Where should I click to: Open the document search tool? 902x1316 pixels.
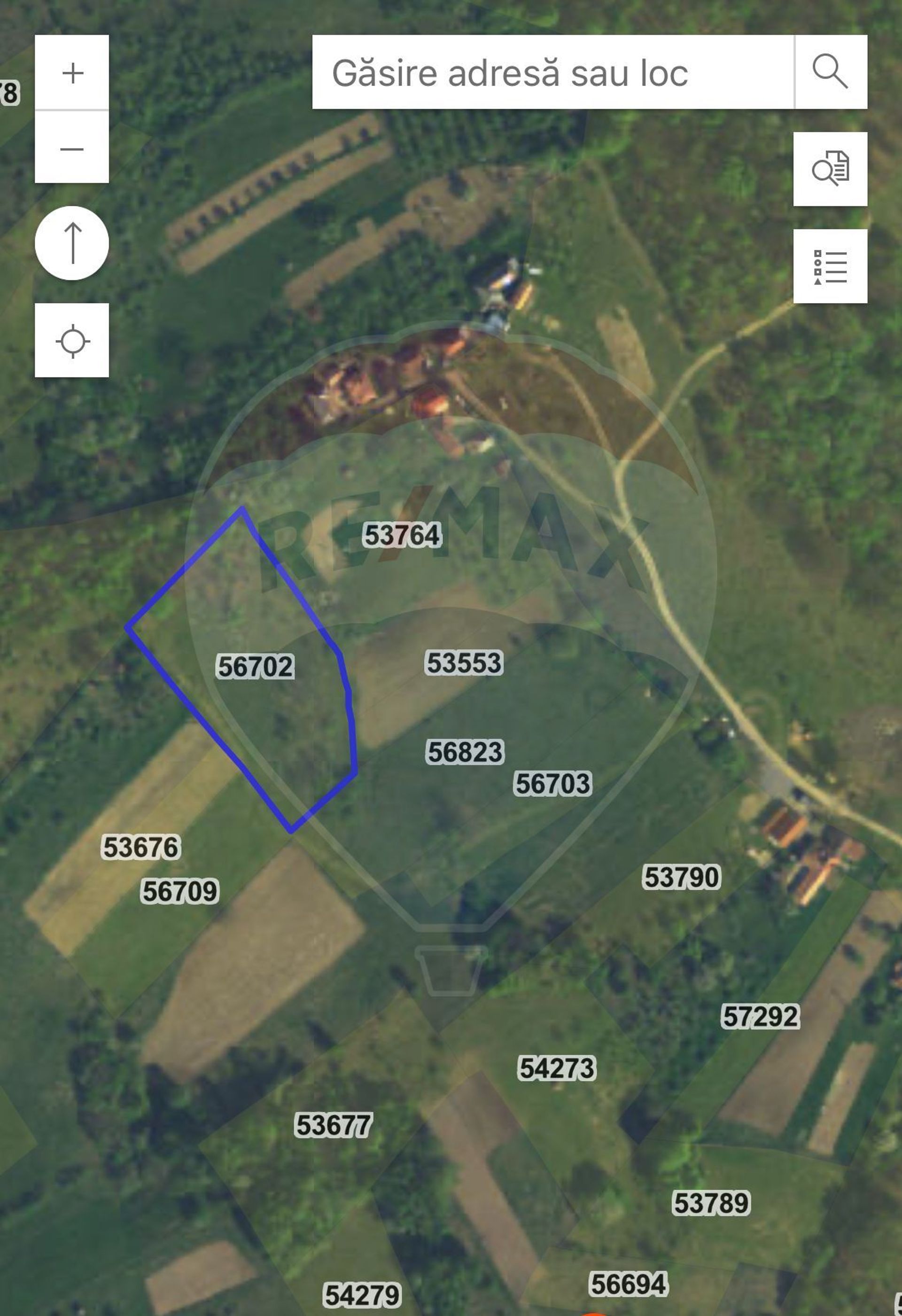tap(830, 169)
